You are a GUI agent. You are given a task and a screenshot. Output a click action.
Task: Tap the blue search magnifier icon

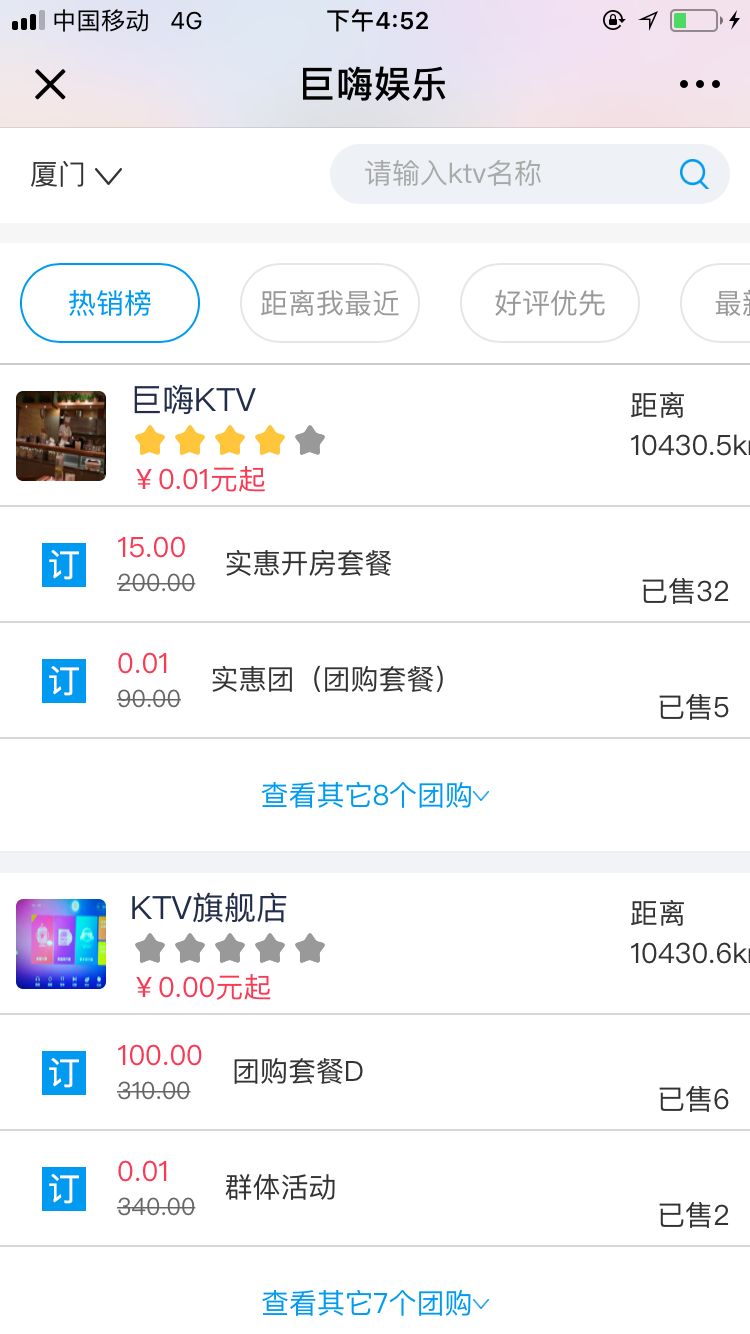694,174
